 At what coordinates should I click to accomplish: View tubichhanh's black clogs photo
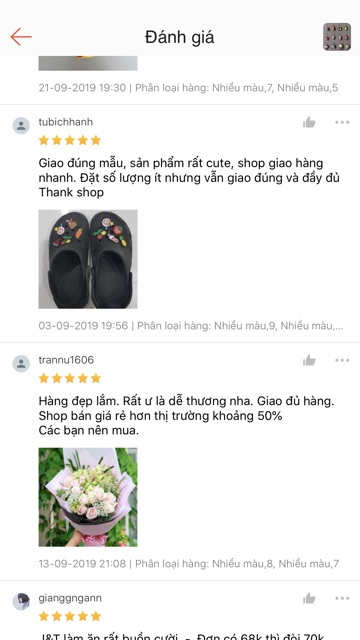[x=88, y=259]
